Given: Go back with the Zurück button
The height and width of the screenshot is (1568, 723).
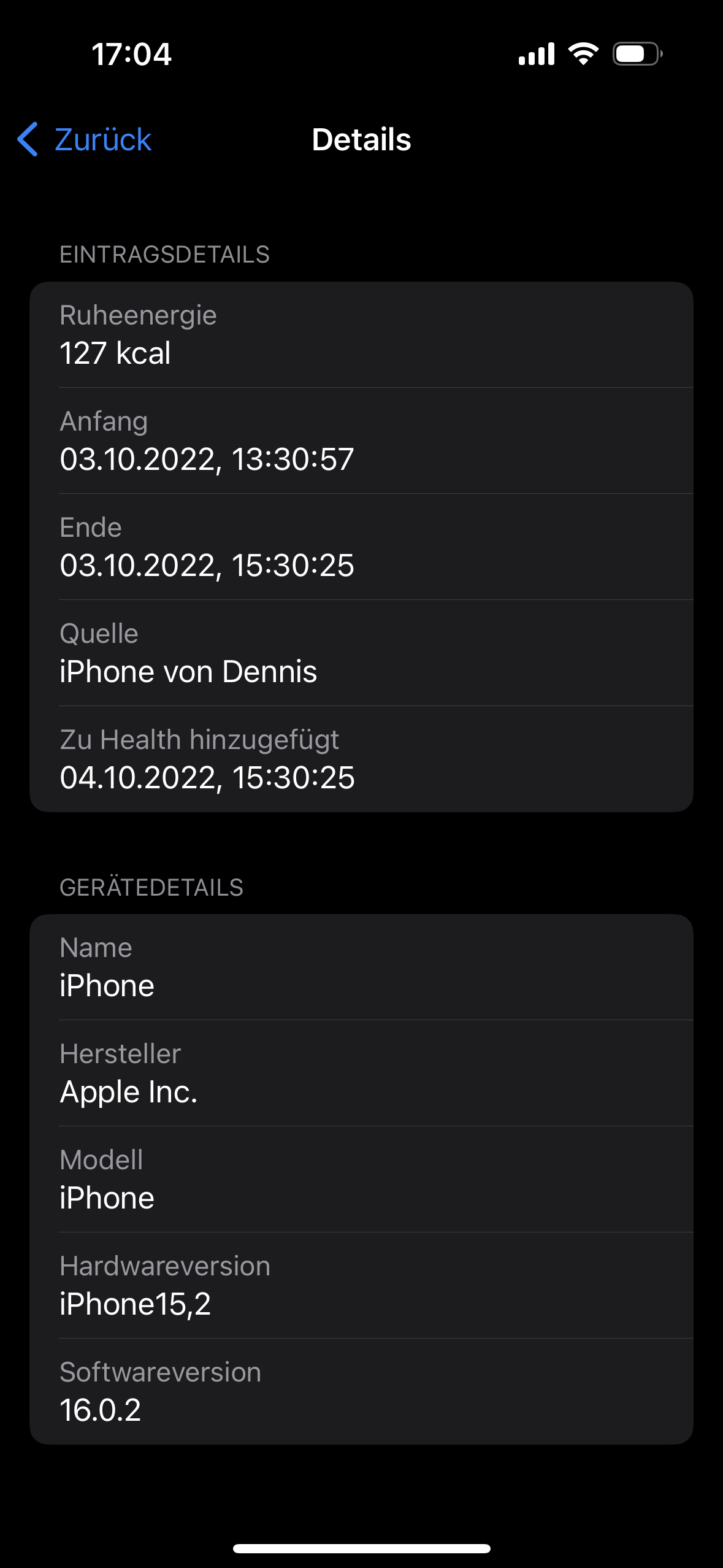Looking at the screenshot, I should click(85, 139).
